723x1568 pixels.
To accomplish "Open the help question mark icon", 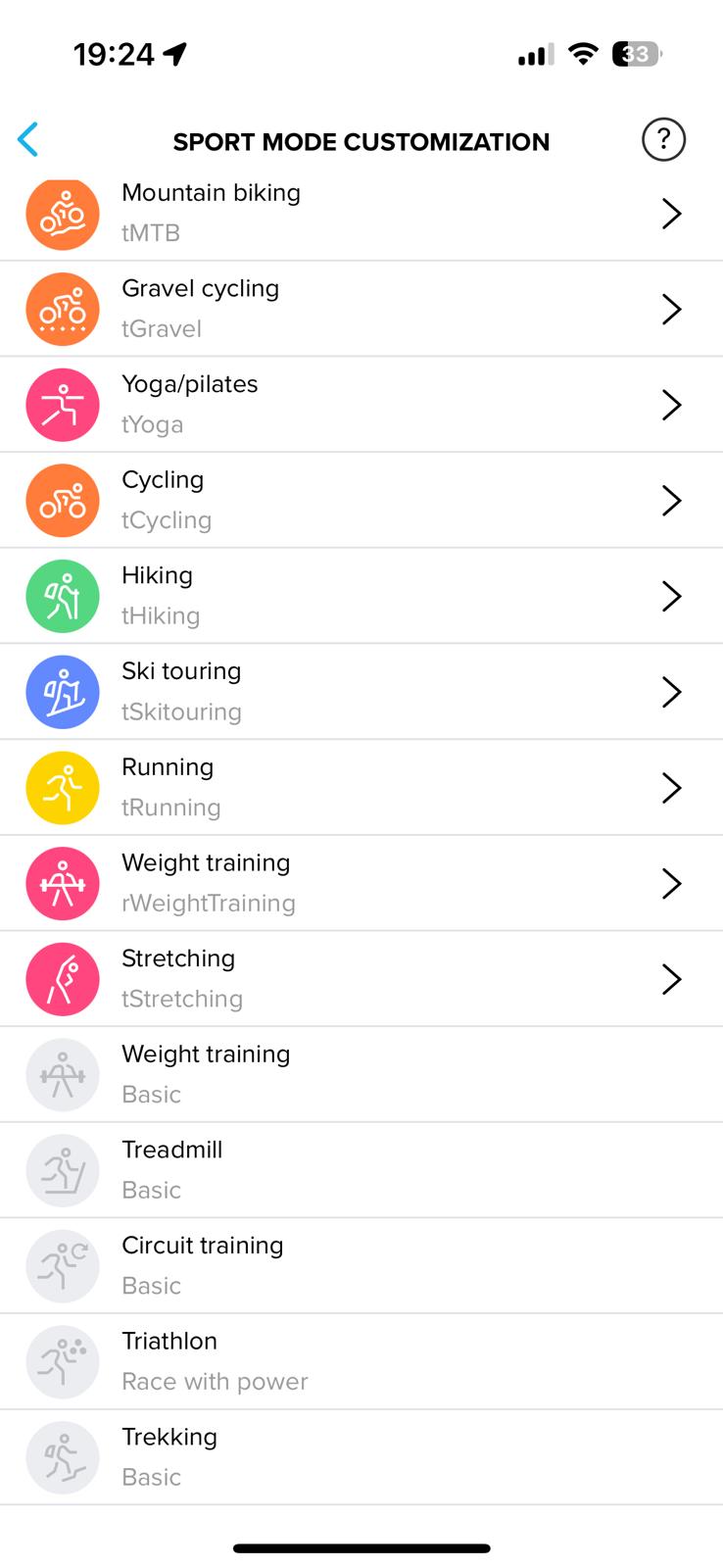I will [x=663, y=140].
